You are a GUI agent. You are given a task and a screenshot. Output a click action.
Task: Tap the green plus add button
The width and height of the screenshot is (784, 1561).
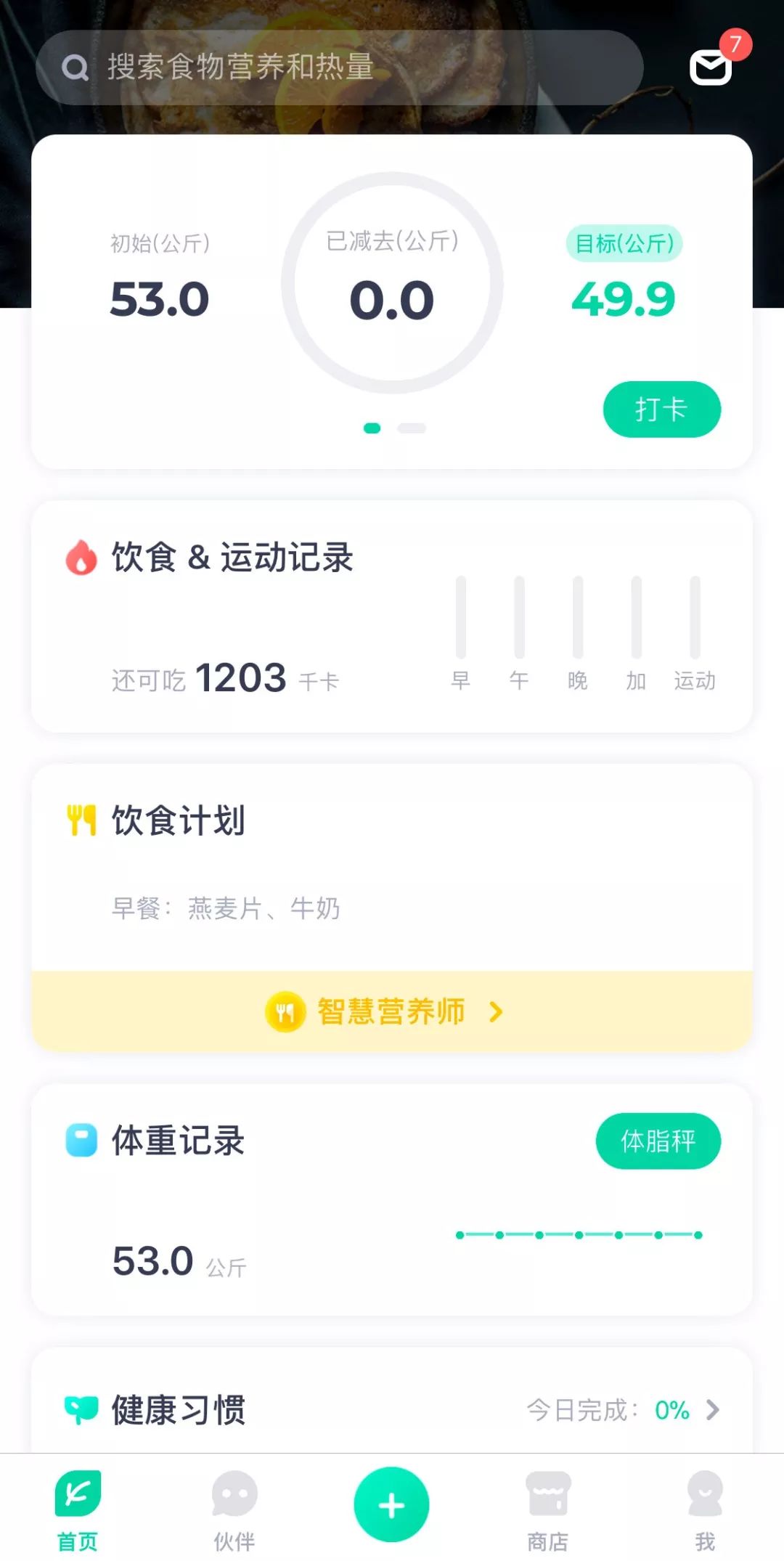pyautogui.click(x=391, y=1505)
